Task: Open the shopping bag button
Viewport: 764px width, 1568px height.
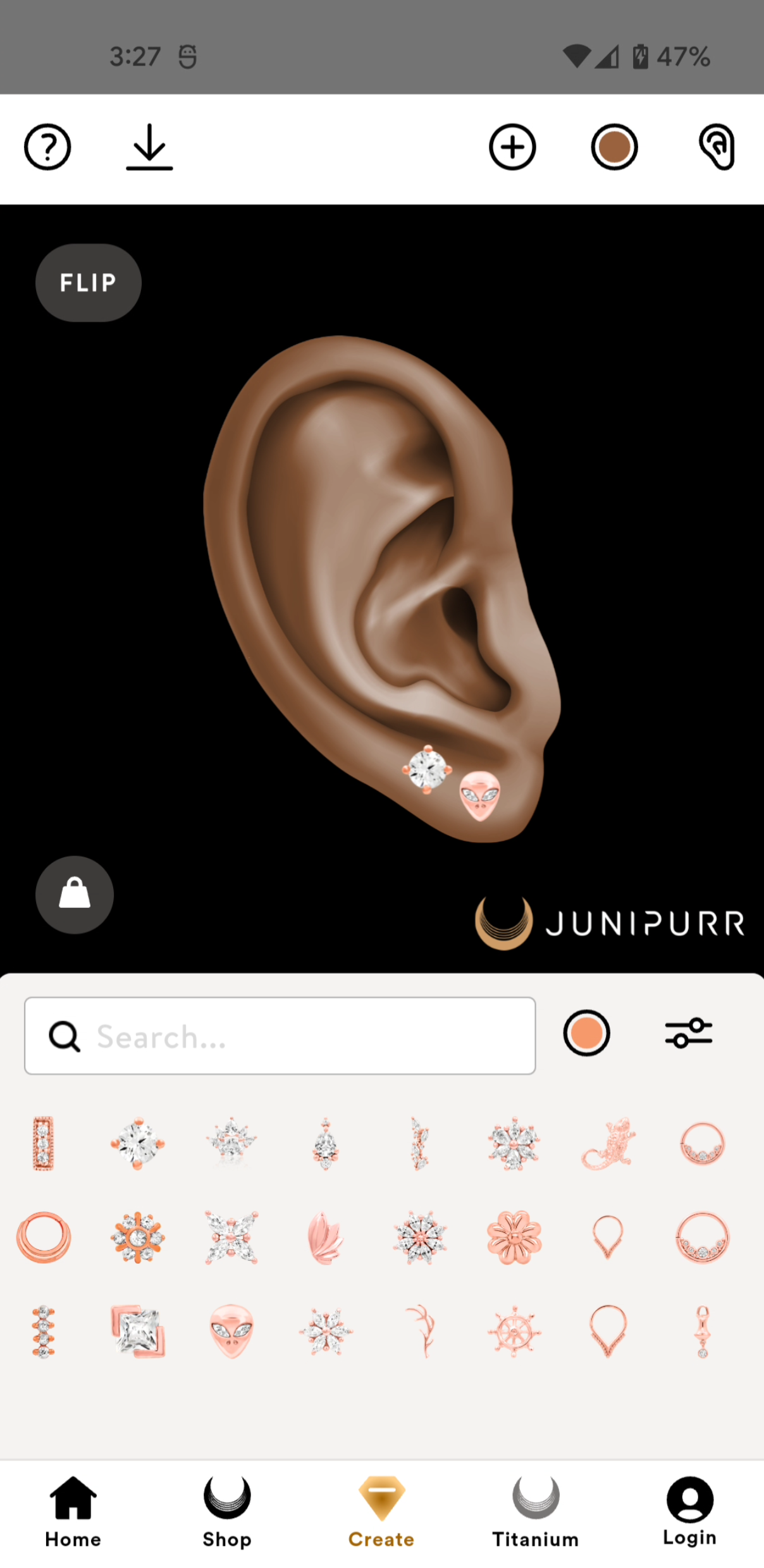Action: point(75,895)
